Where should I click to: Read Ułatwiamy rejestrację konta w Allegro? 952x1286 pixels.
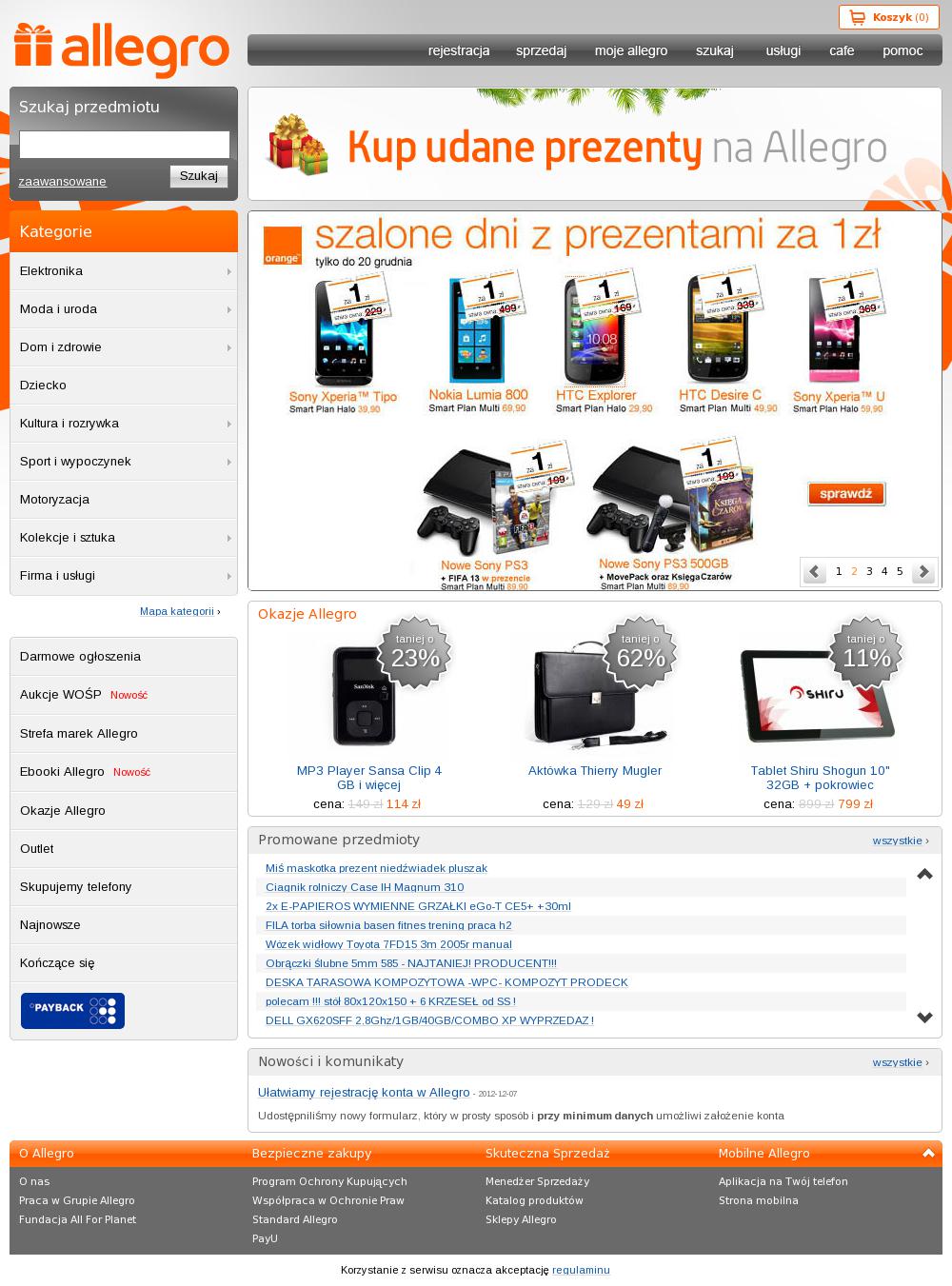coord(364,1092)
